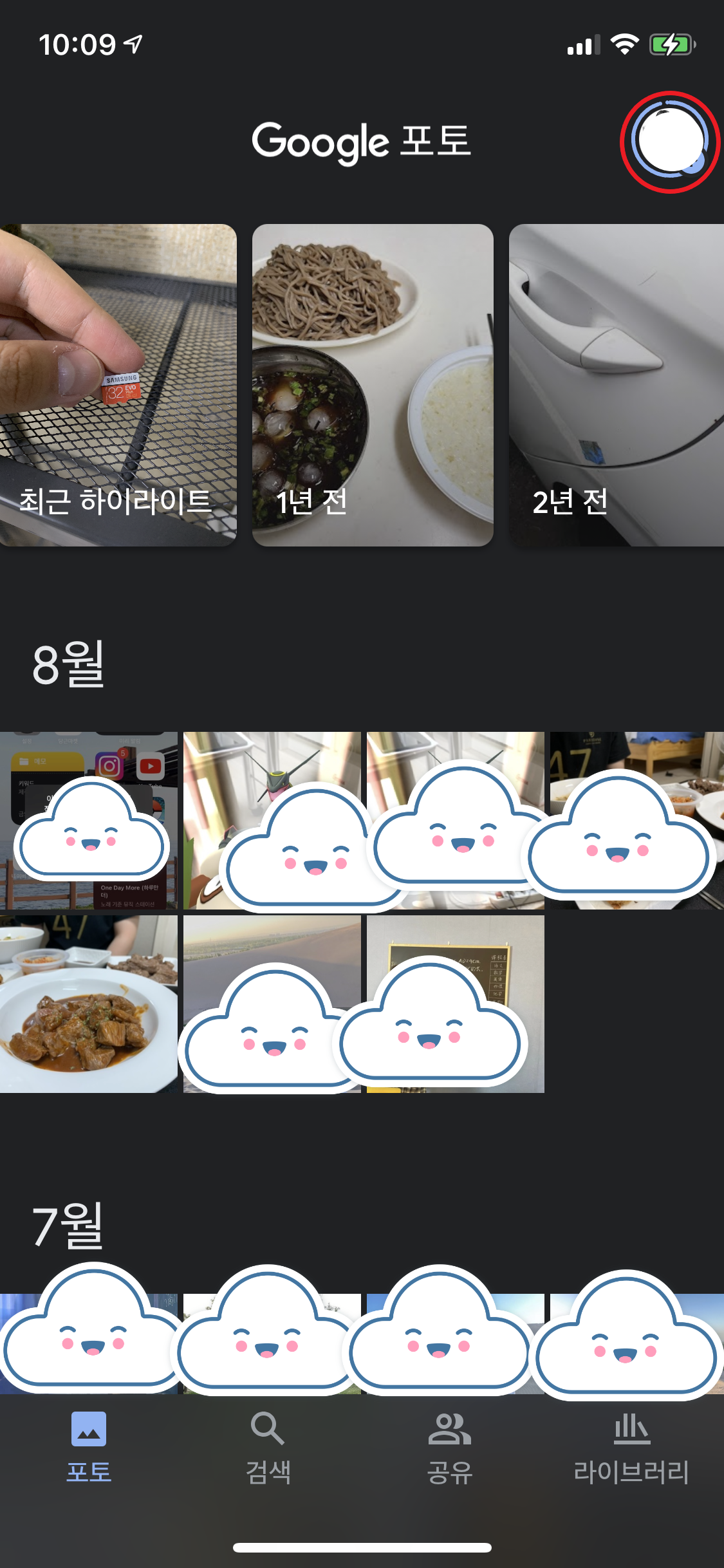Tap the Wi-Fi status icon

tap(622, 45)
